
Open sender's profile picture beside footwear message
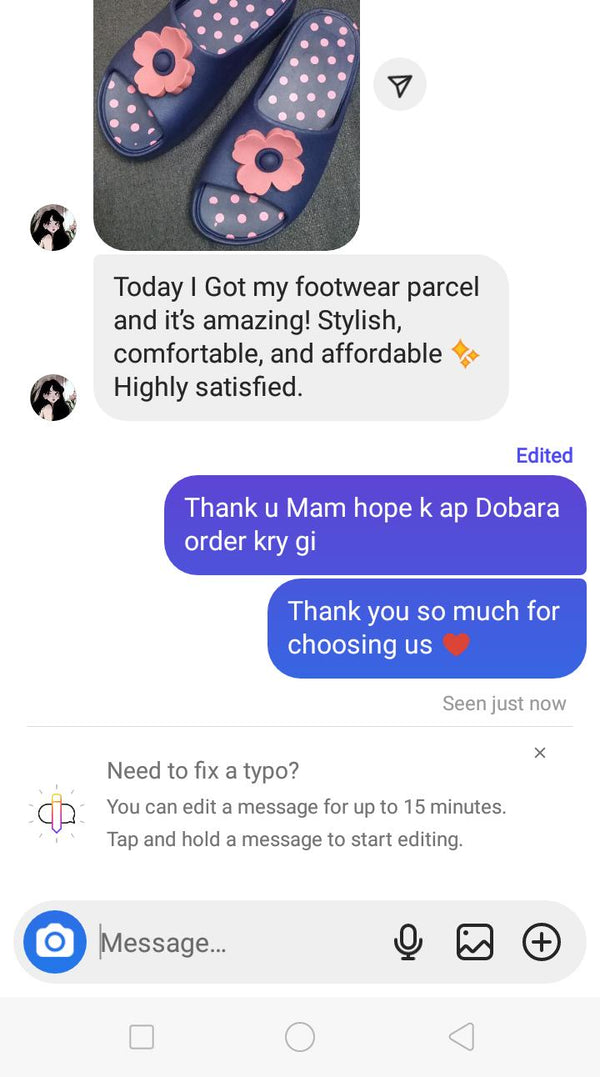pos(54,397)
